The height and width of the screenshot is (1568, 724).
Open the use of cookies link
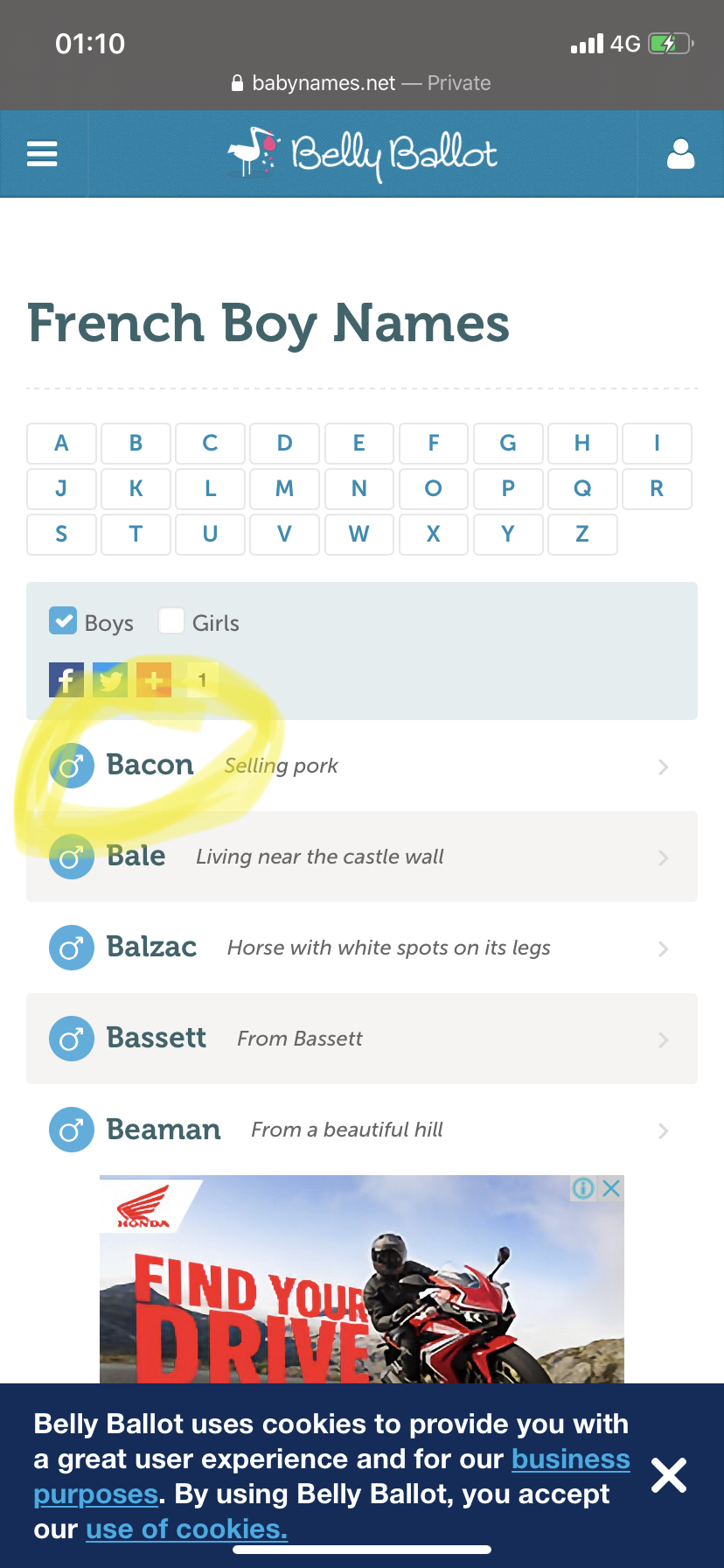[186, 1529]
